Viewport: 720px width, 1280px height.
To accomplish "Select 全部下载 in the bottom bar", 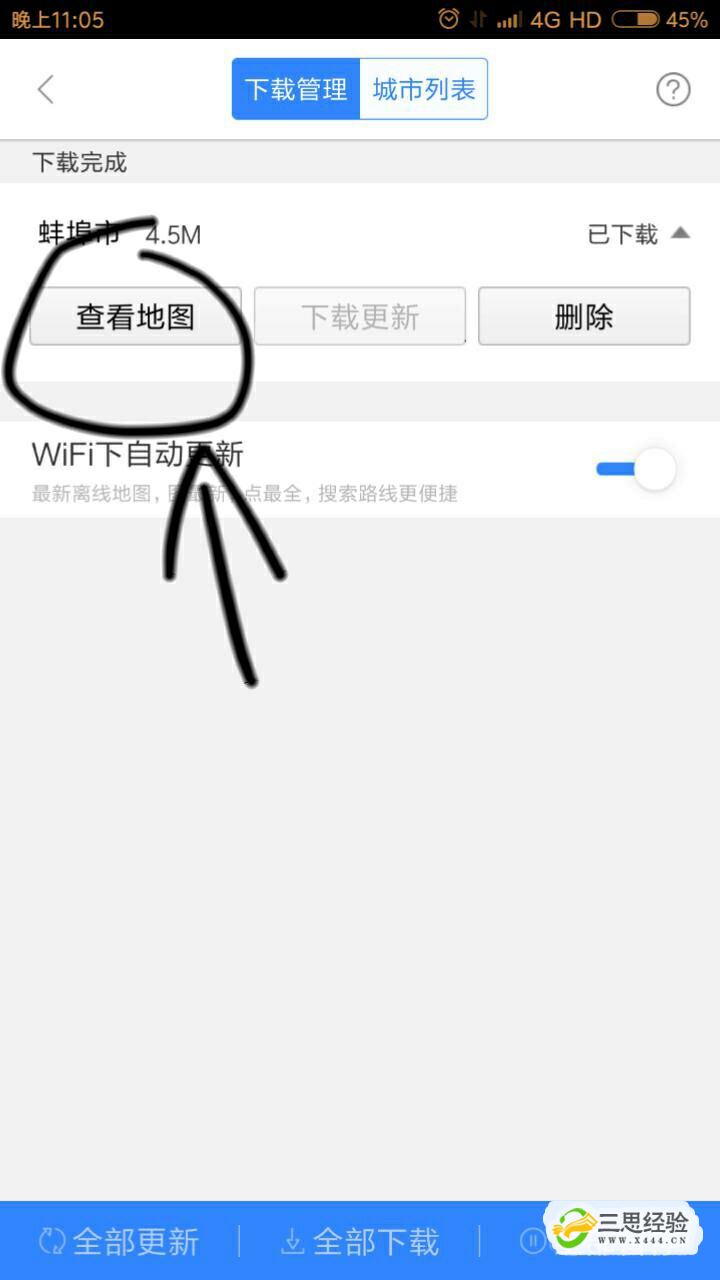I will pos(360,1241).
